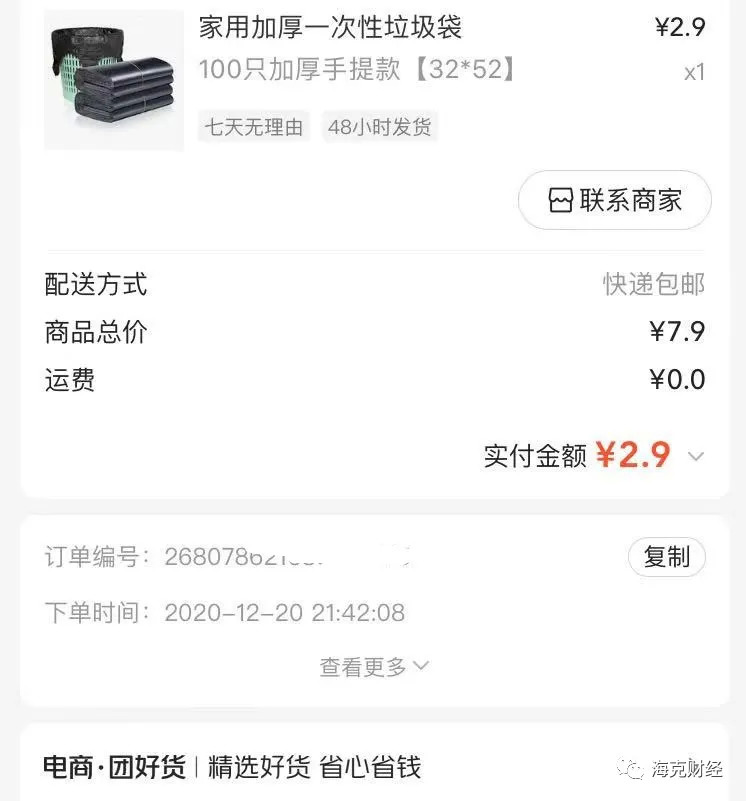This screenshot has width=746, height=801.
Task: Tap the 联系商家 contact seller button
Action: point(615,200)
